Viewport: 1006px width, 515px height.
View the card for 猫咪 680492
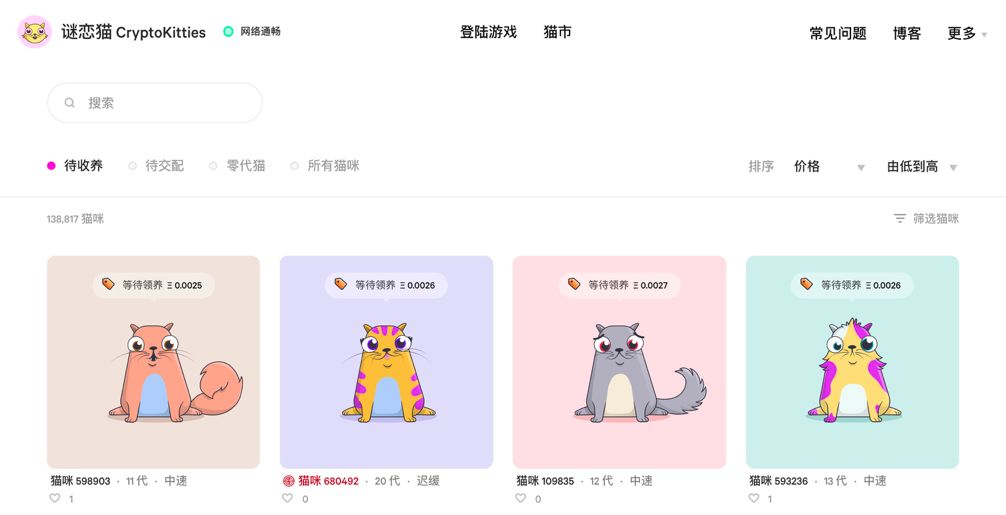pyautogui.click(x=386, y=362)
